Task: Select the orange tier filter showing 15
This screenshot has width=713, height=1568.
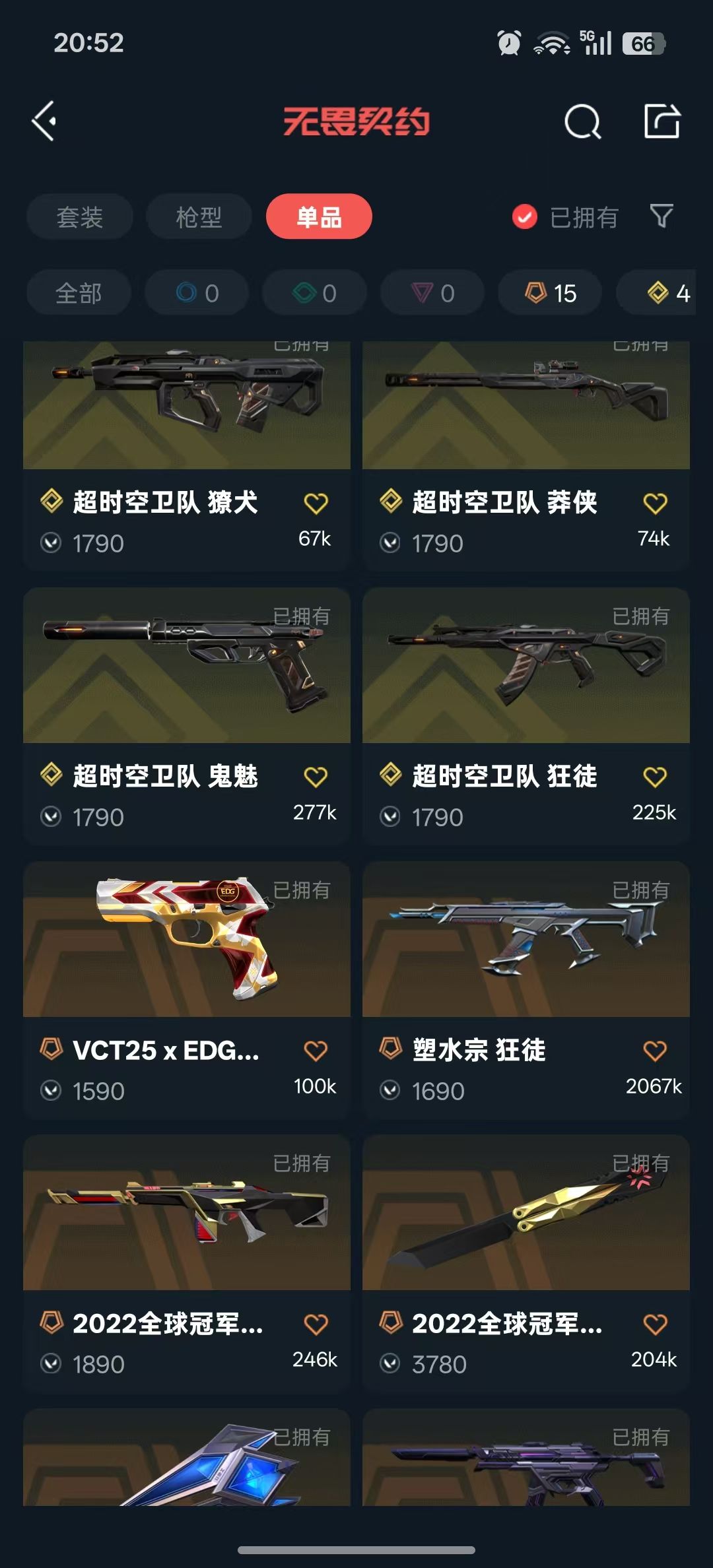Action: click(548, 292)
